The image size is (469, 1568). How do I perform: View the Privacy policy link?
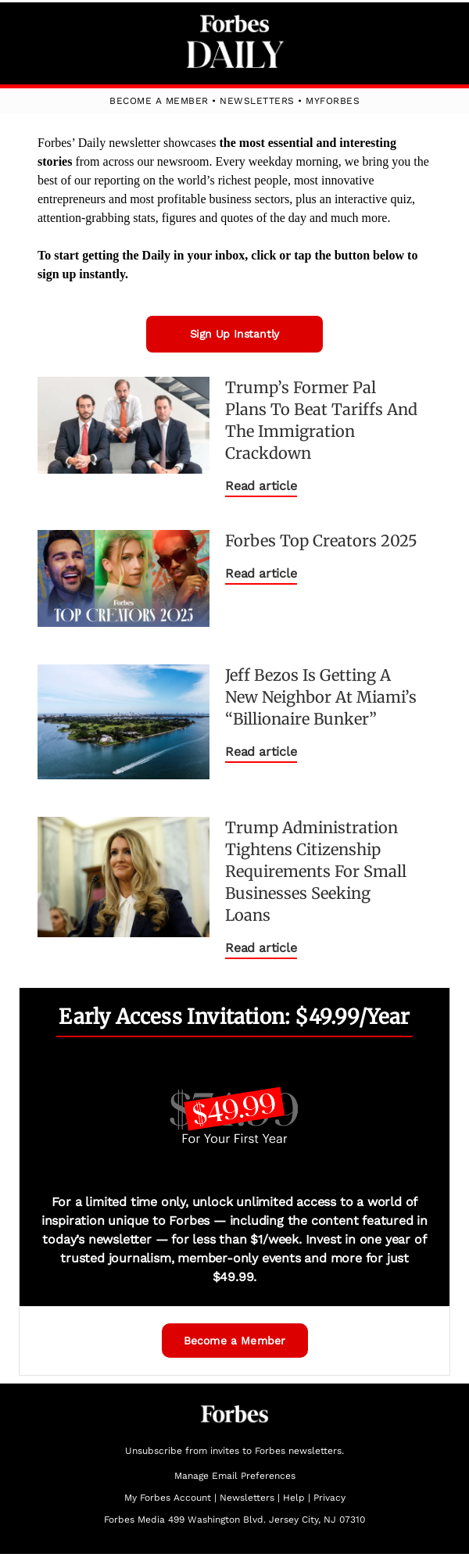point(329,1498)
